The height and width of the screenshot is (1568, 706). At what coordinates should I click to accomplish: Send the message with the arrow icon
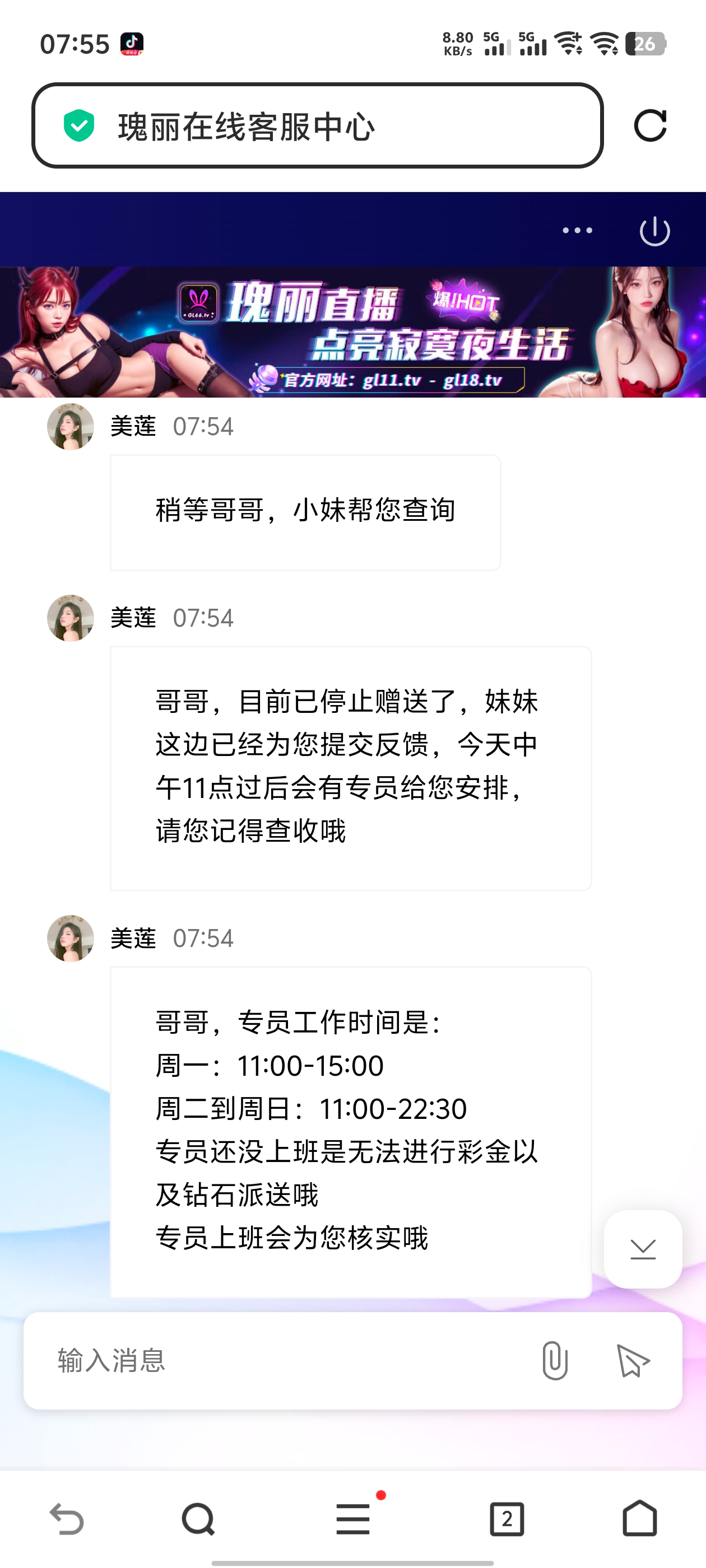pyautogui.click(x=633, y=1360)
